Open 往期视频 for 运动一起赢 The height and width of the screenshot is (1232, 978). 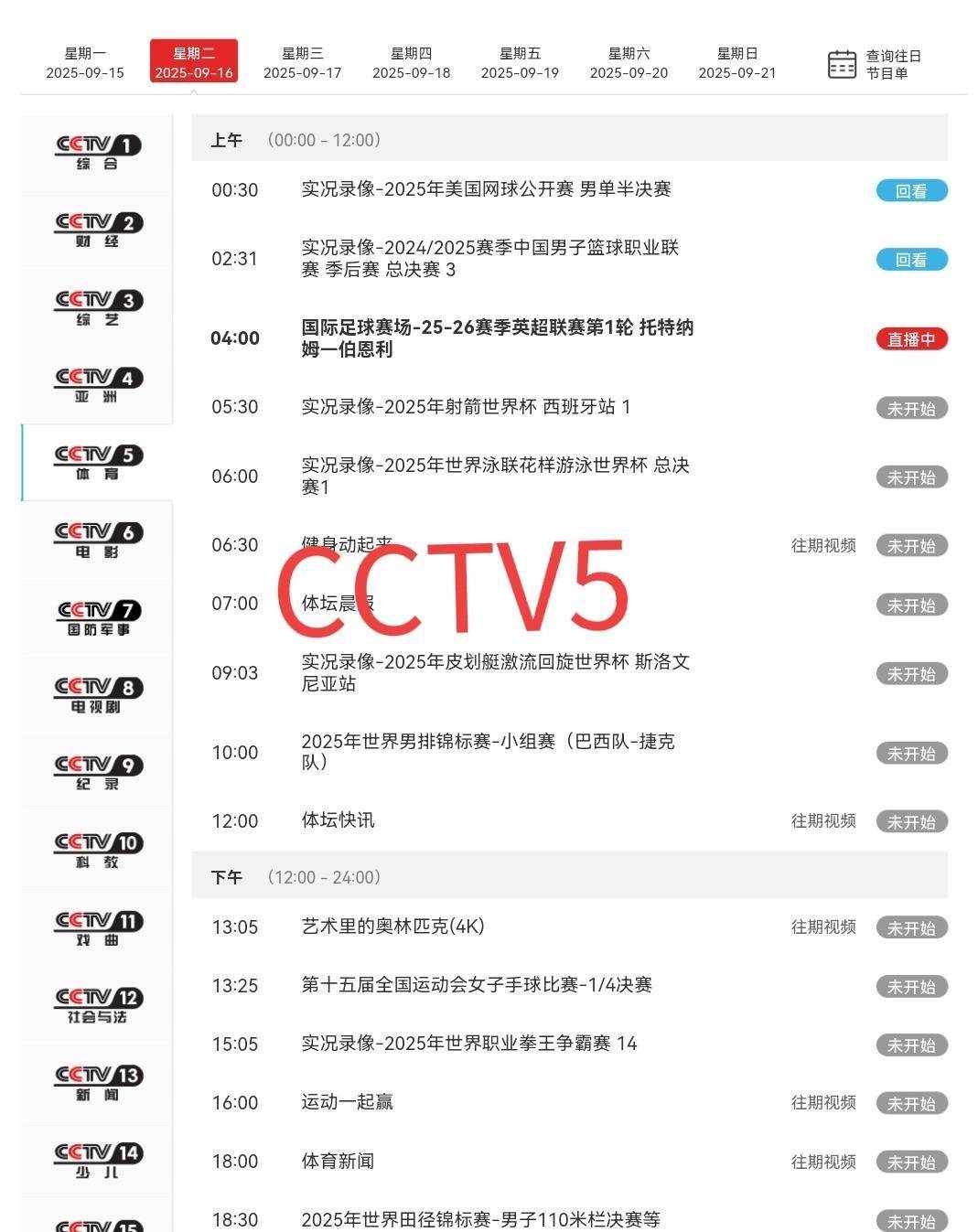tap(823, 1103)
